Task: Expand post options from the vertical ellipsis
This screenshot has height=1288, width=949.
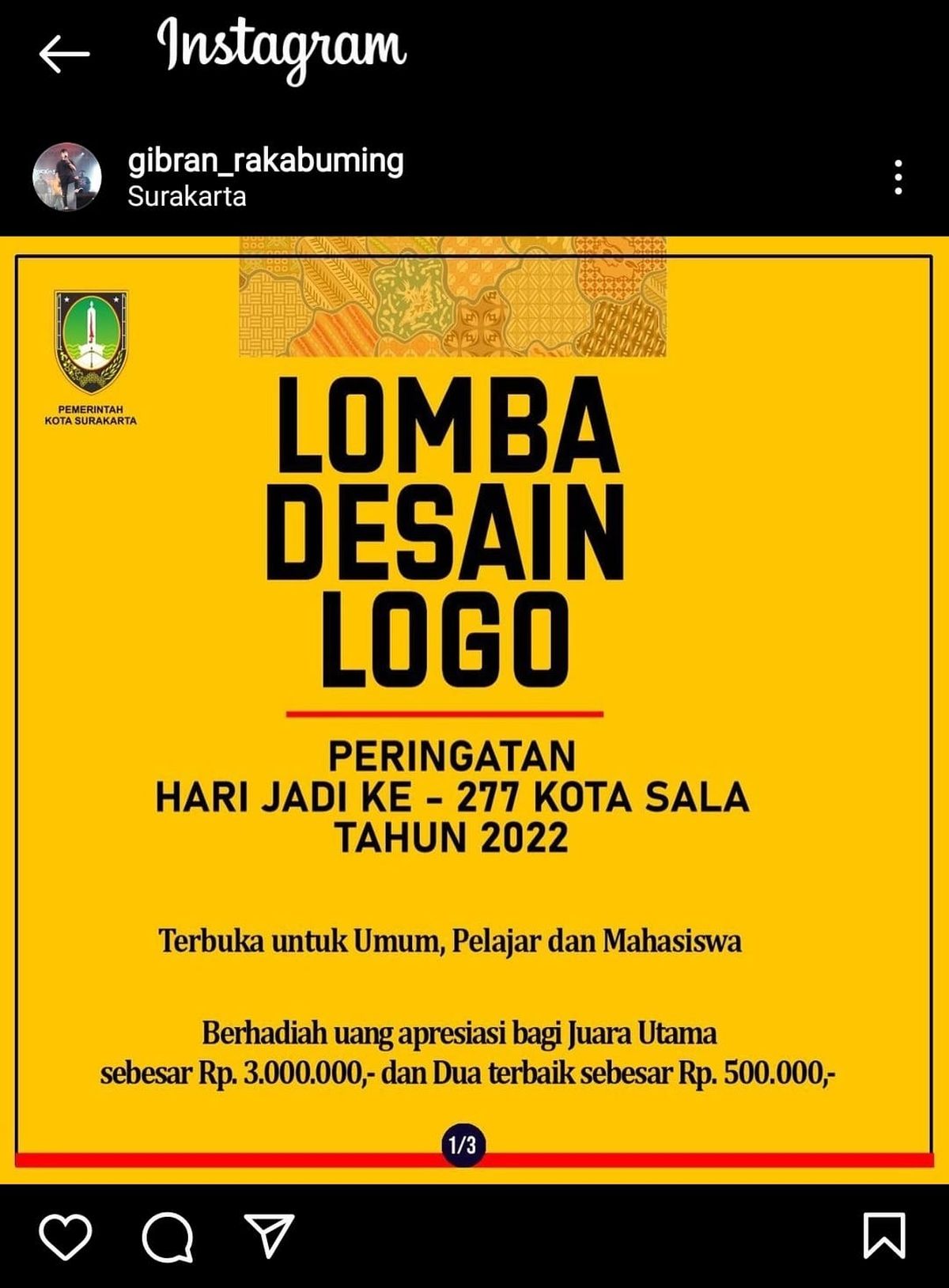Action: pyautogui.click(x=900, y=176)
